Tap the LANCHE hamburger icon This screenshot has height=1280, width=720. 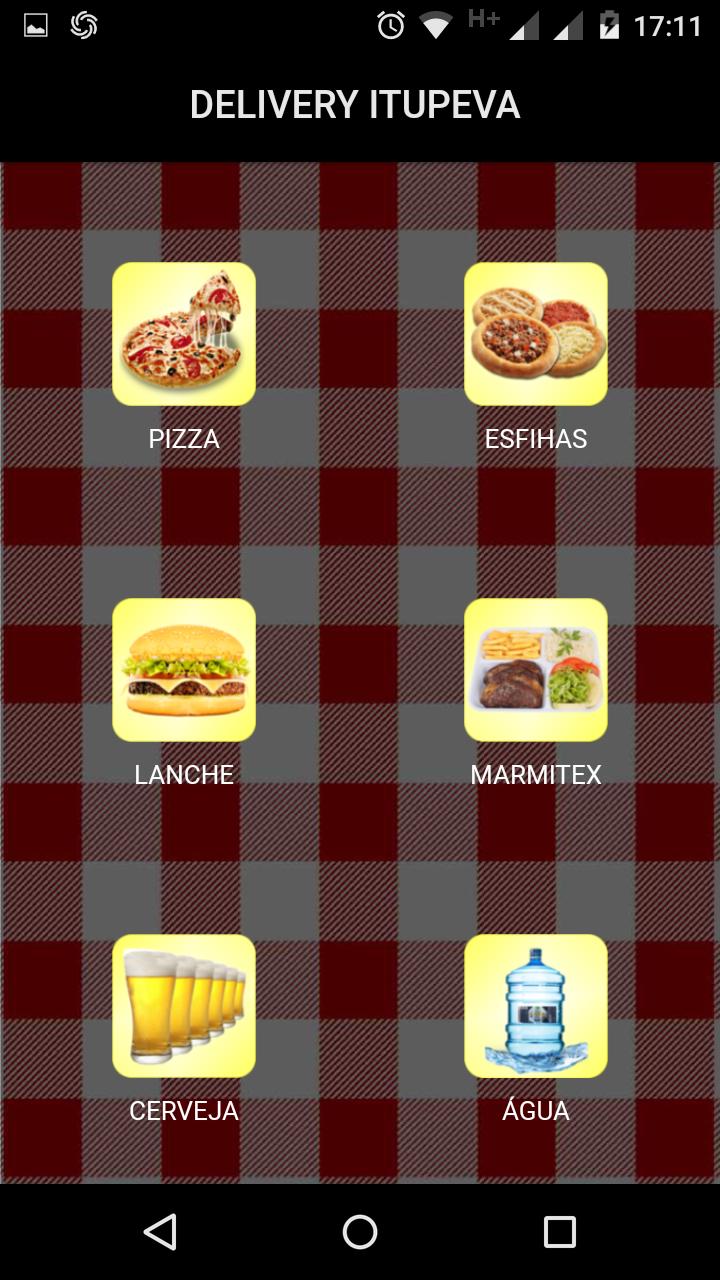[x=183, y=670]
